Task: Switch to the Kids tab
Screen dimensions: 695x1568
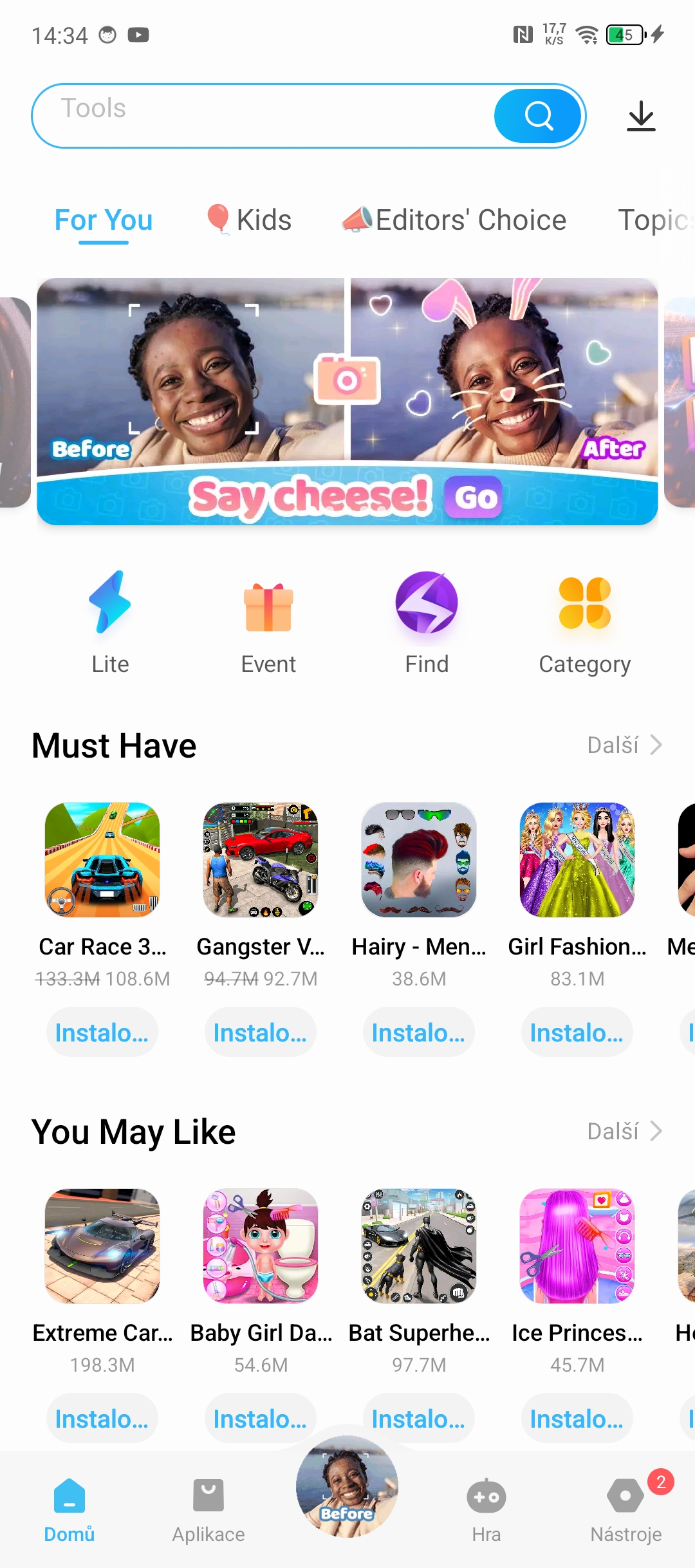Action: pyautogui.click(x=250, y=220)
